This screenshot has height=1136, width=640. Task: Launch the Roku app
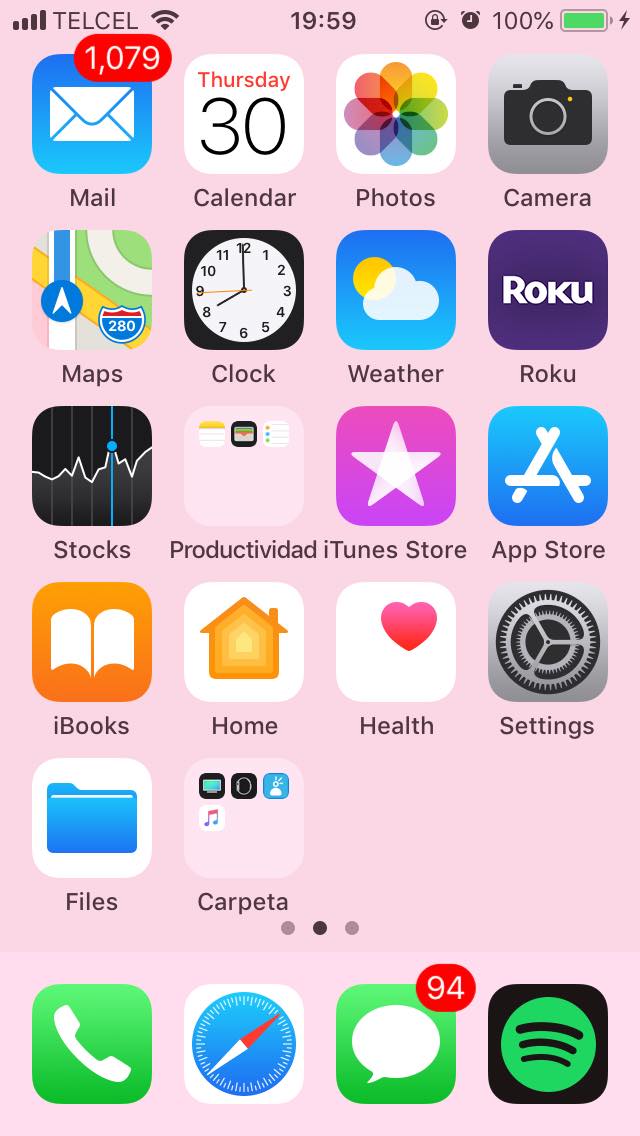(x=548, y=290)
